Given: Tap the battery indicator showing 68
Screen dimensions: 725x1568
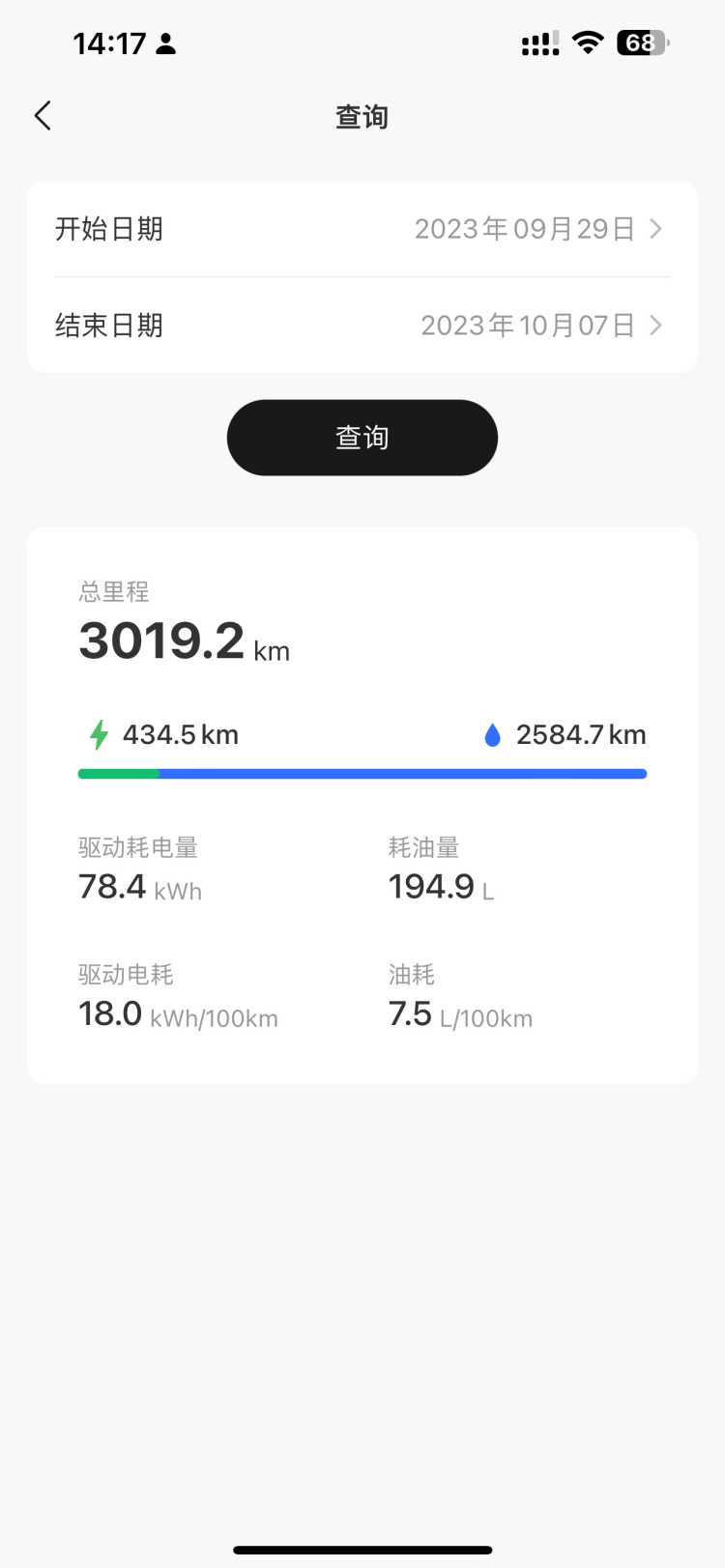Looking at the screenshot, I should 641,43.
